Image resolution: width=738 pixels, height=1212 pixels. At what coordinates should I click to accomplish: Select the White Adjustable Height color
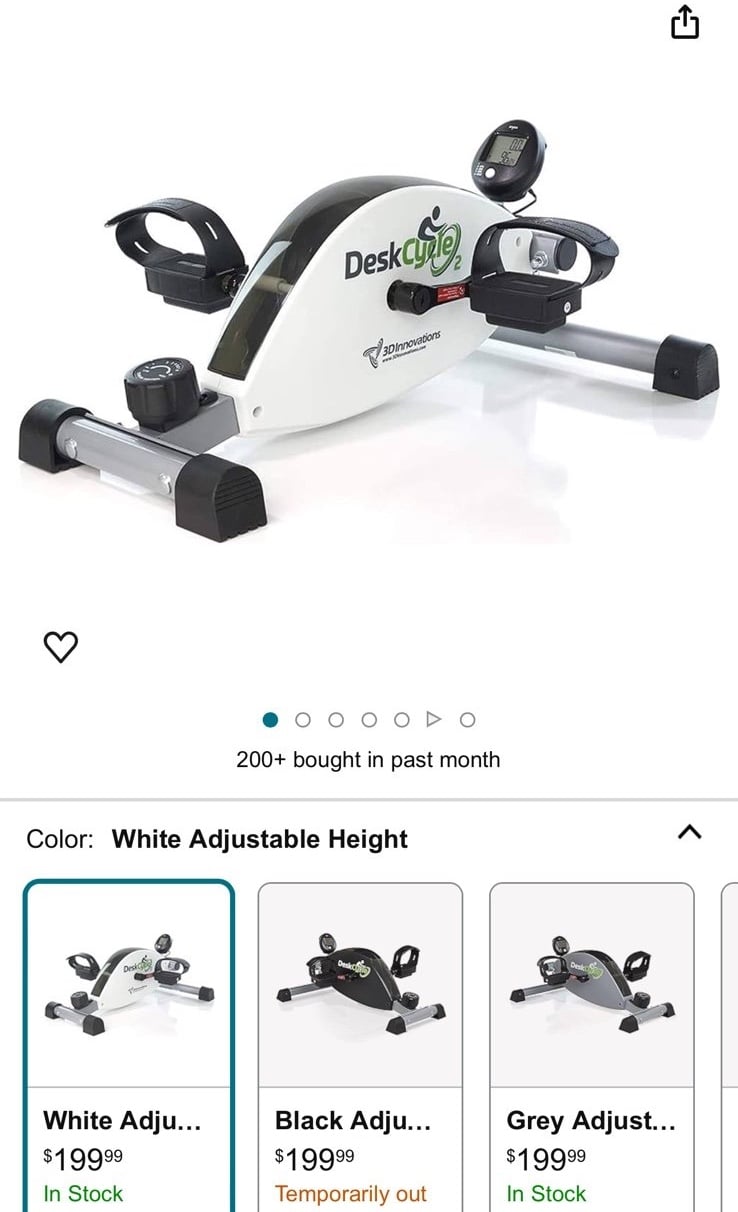coord(129,1046)
